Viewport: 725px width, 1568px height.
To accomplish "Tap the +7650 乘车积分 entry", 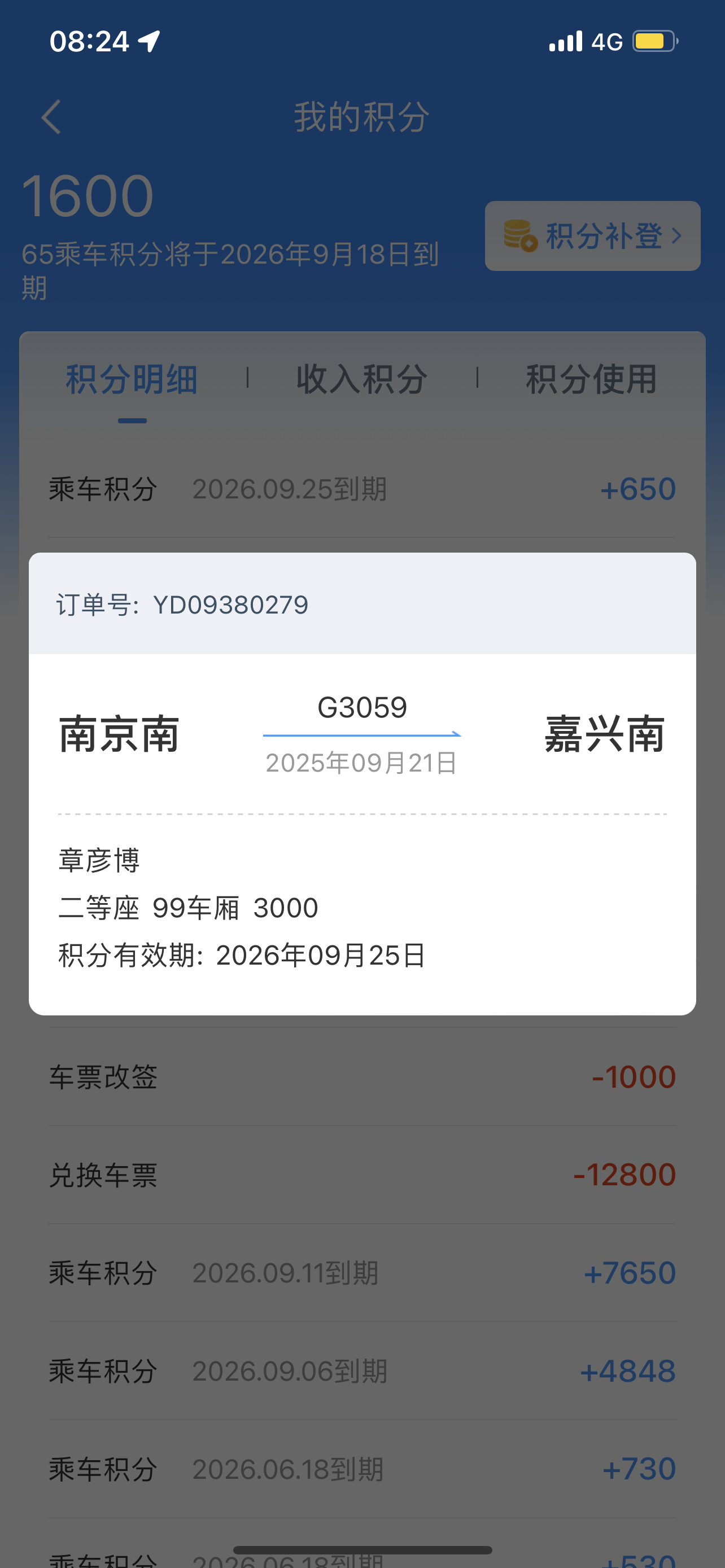I will 361,1272.
